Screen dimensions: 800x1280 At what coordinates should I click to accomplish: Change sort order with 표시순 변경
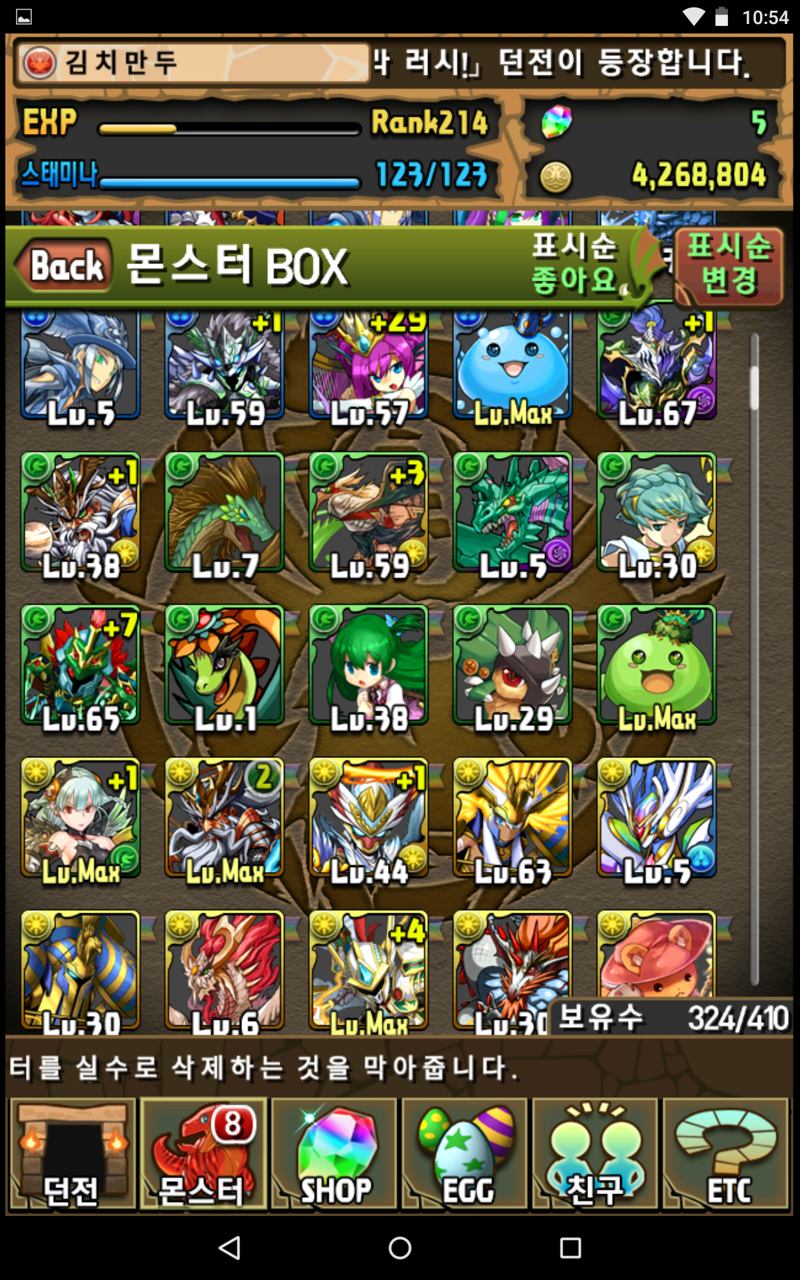coord(728,265)
